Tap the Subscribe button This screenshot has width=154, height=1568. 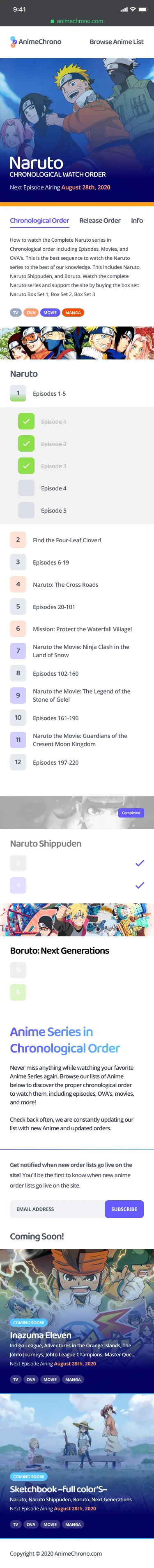pos(124,1209)
